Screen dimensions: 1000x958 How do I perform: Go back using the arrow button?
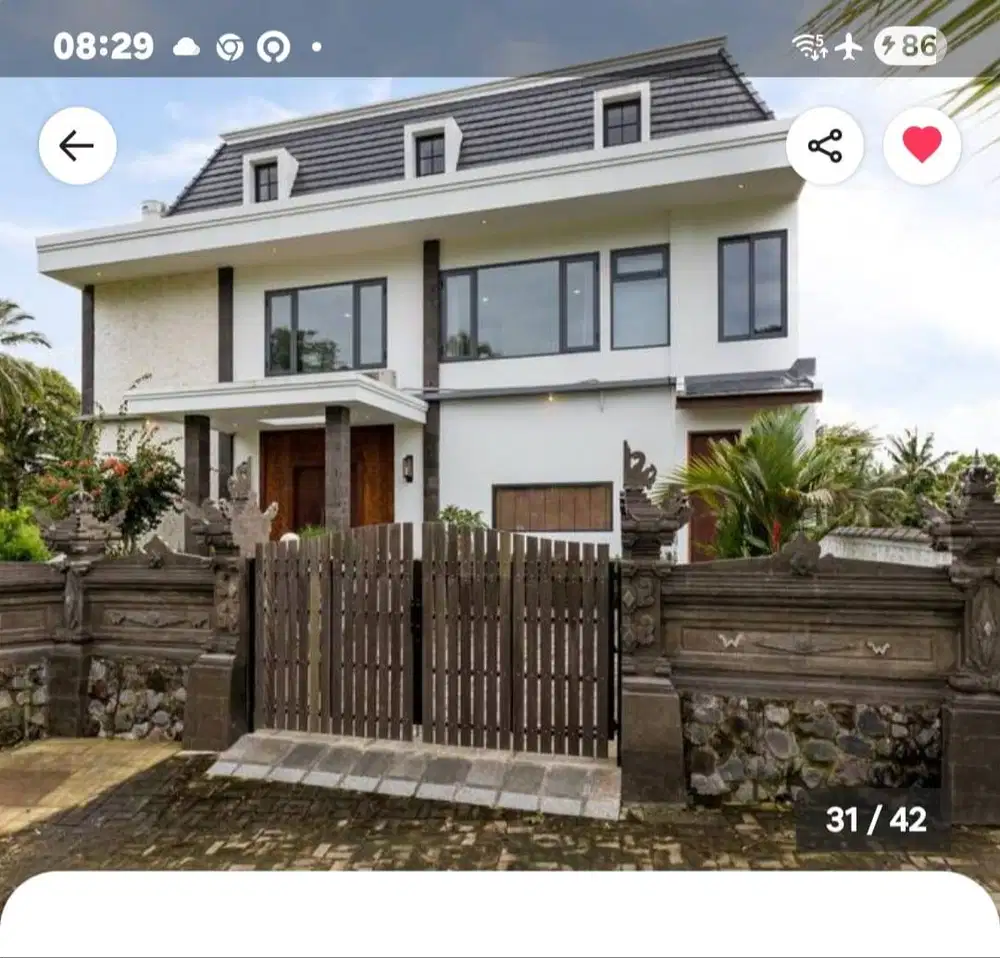[77, 146]
